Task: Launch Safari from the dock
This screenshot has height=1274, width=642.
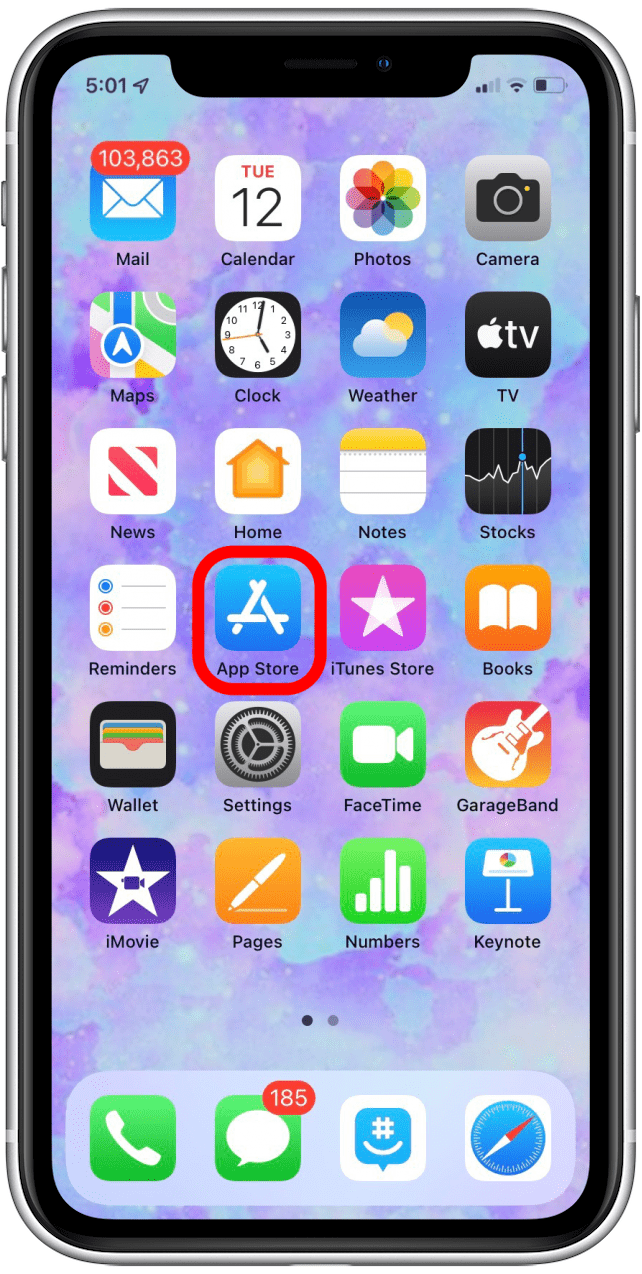Action: click(507, 1138)
